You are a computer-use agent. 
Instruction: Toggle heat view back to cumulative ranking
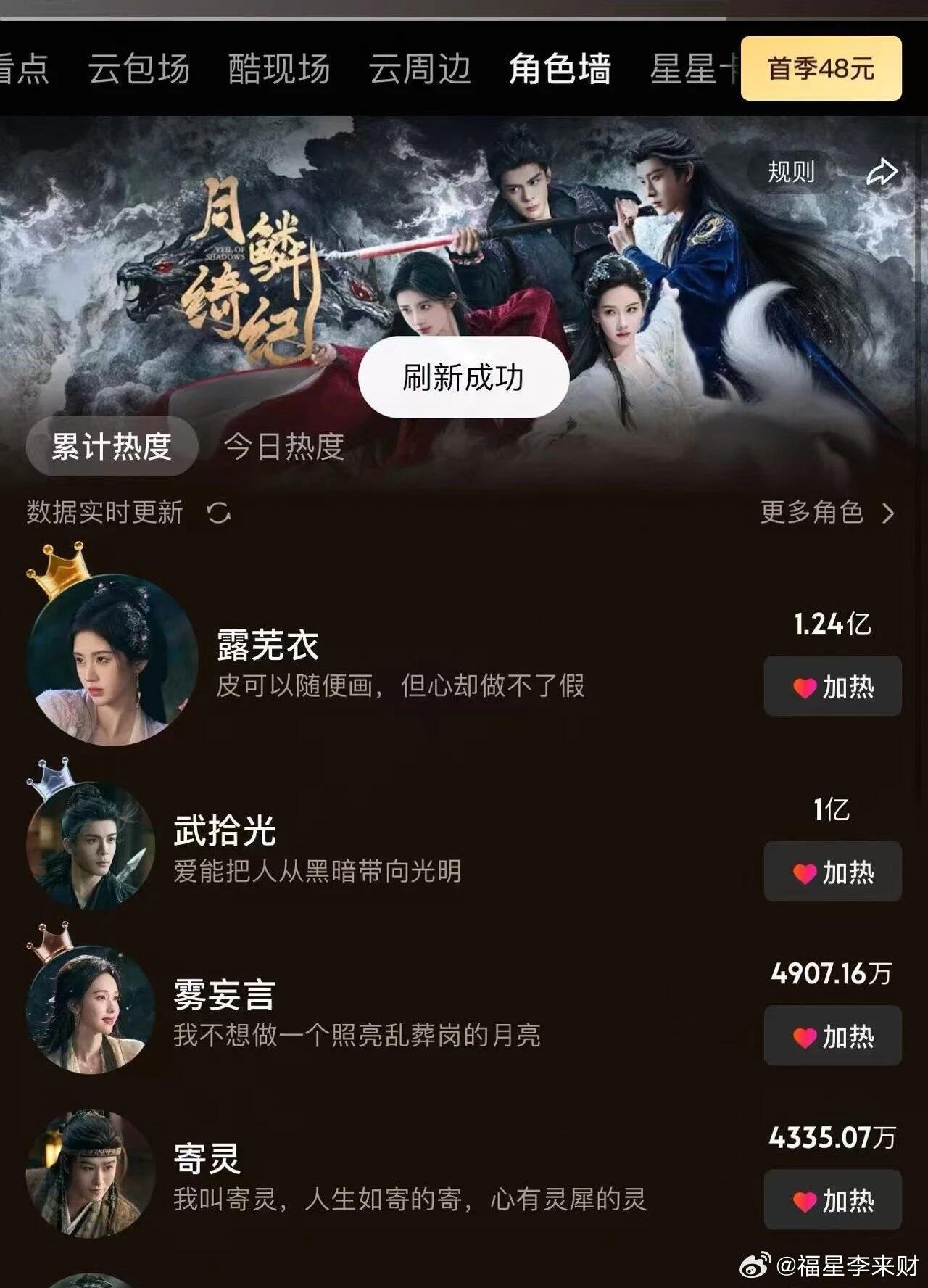tap(112, 447)
